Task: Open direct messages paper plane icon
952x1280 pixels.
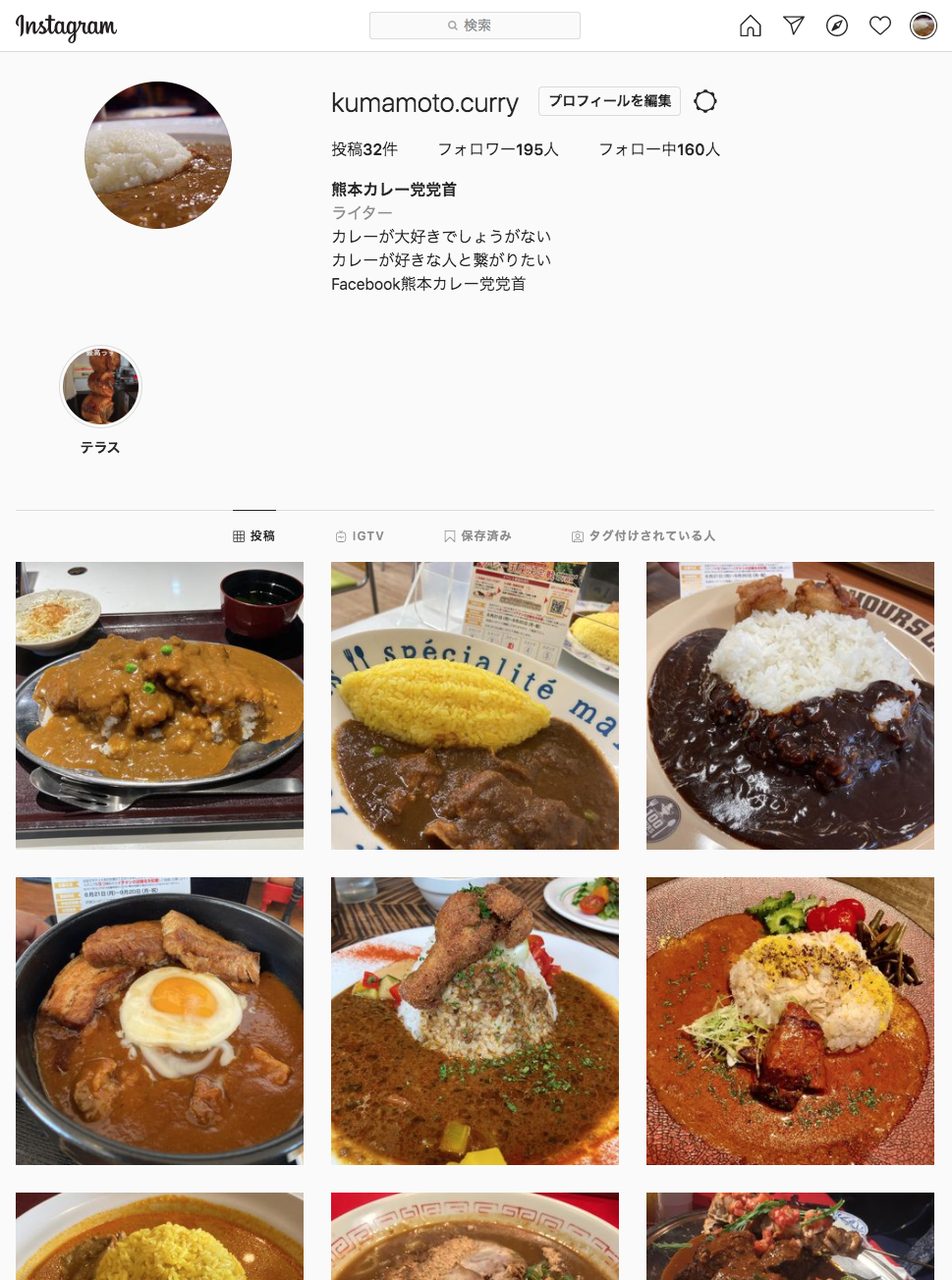Action: point(794,26)
